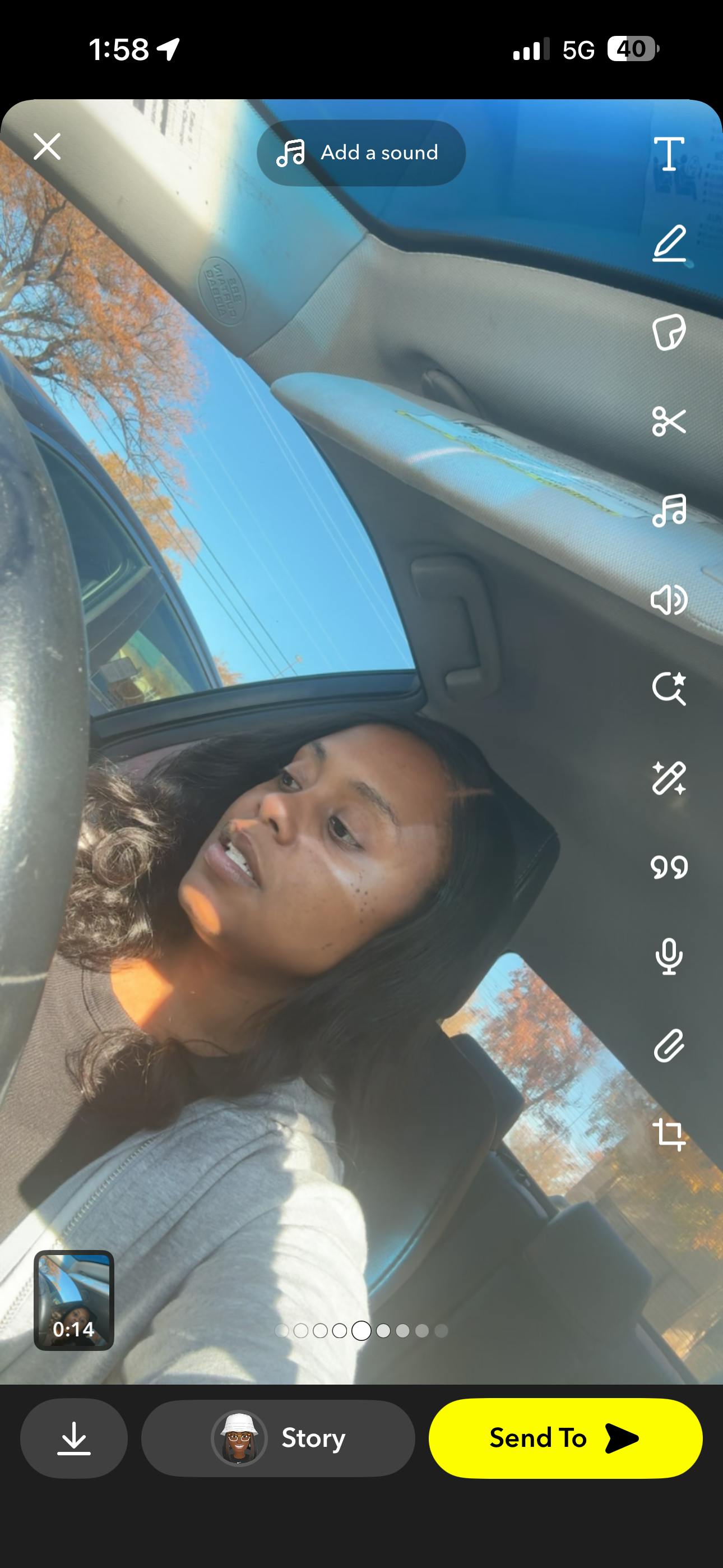Tap the microphone voice tool

click(x=669, y=956)
